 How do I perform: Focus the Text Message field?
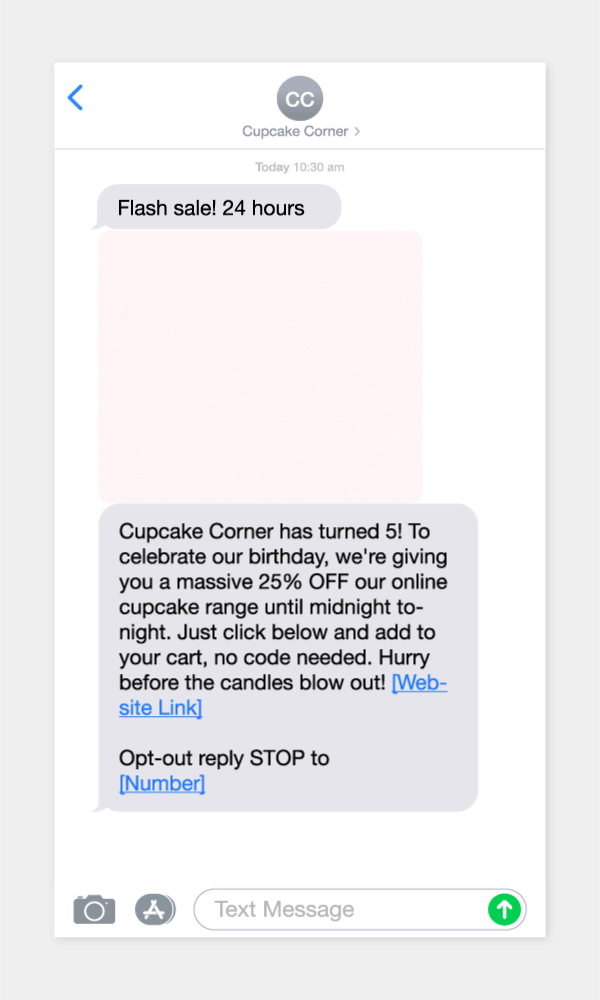coord(340,909)
